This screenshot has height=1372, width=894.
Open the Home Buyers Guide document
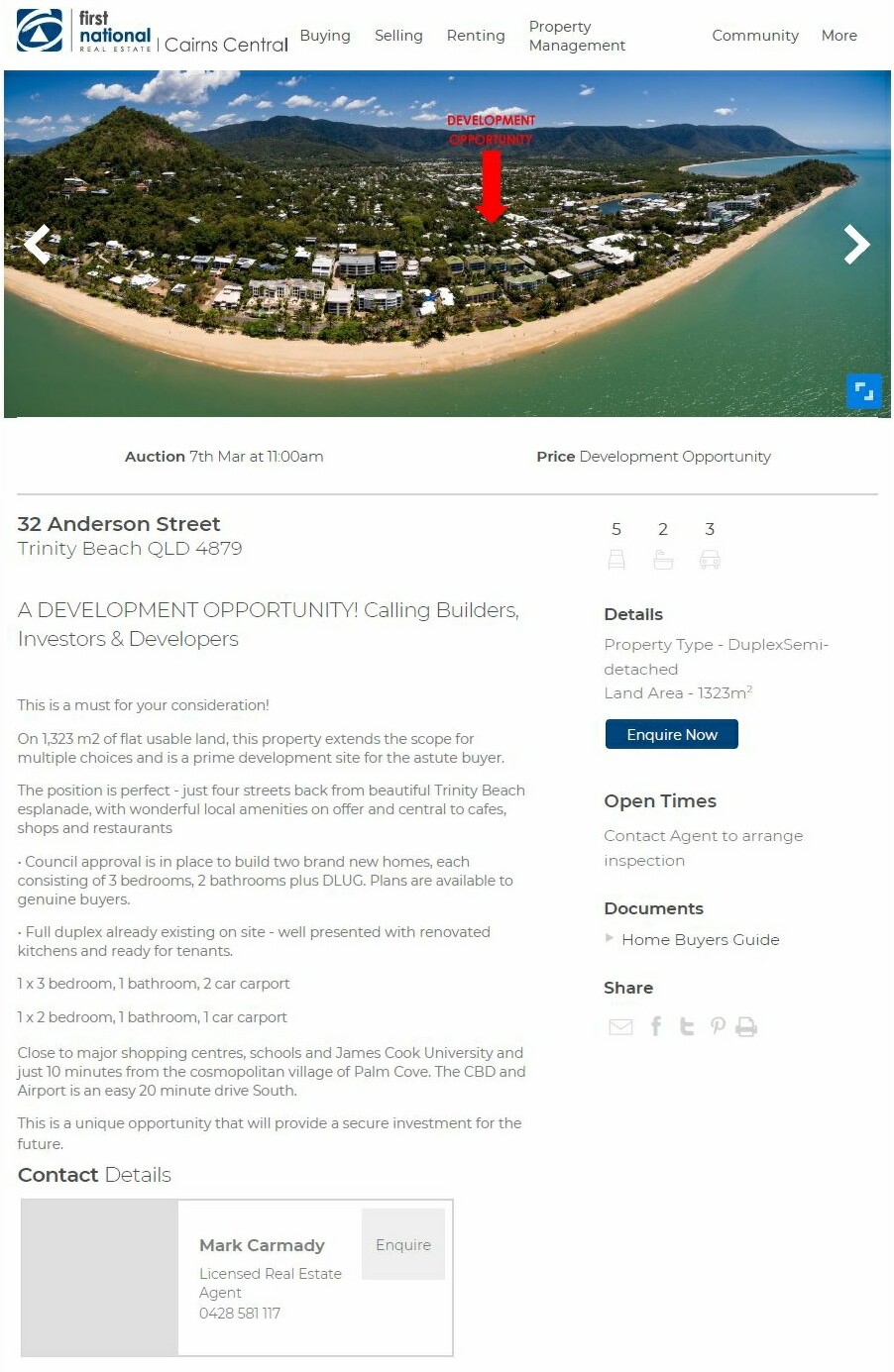[x=700, y=939]
